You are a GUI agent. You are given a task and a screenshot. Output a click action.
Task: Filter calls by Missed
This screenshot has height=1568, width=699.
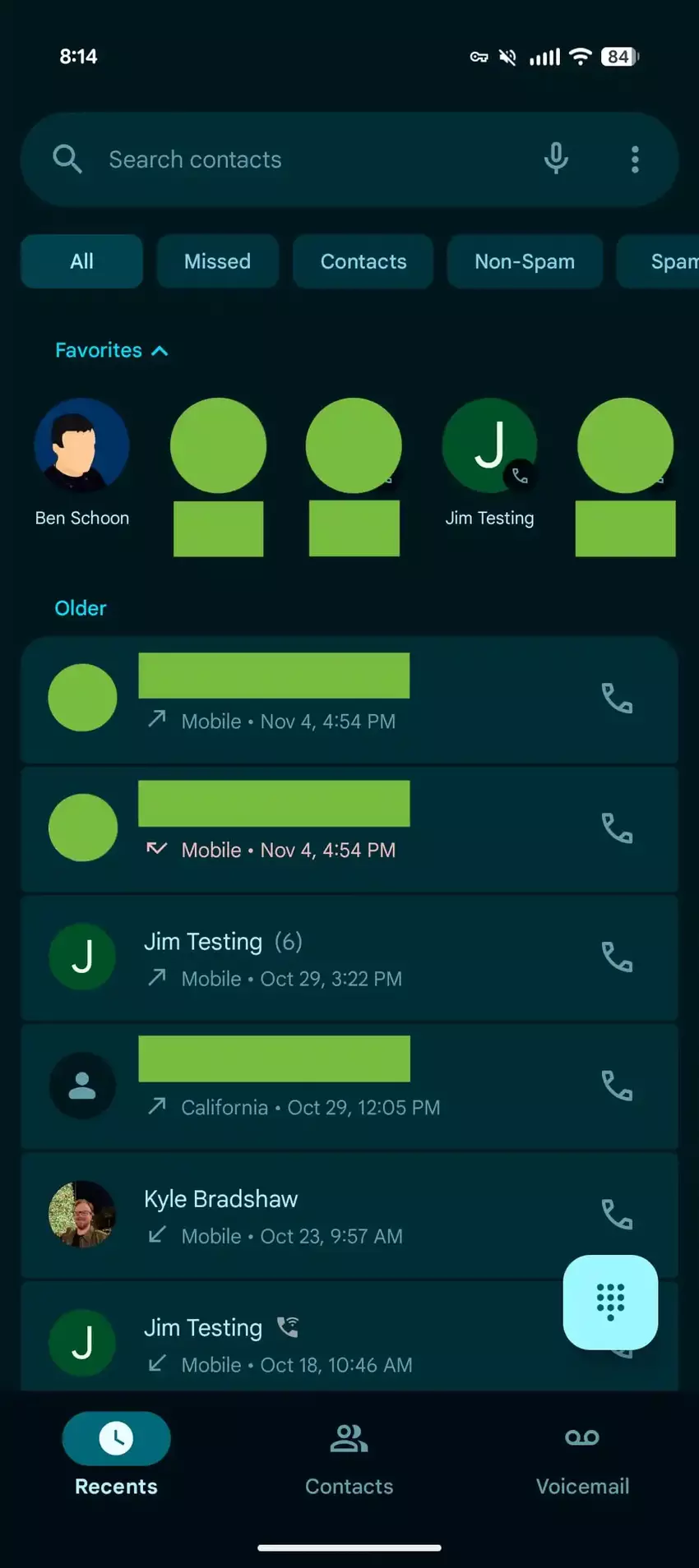(217, 261)
